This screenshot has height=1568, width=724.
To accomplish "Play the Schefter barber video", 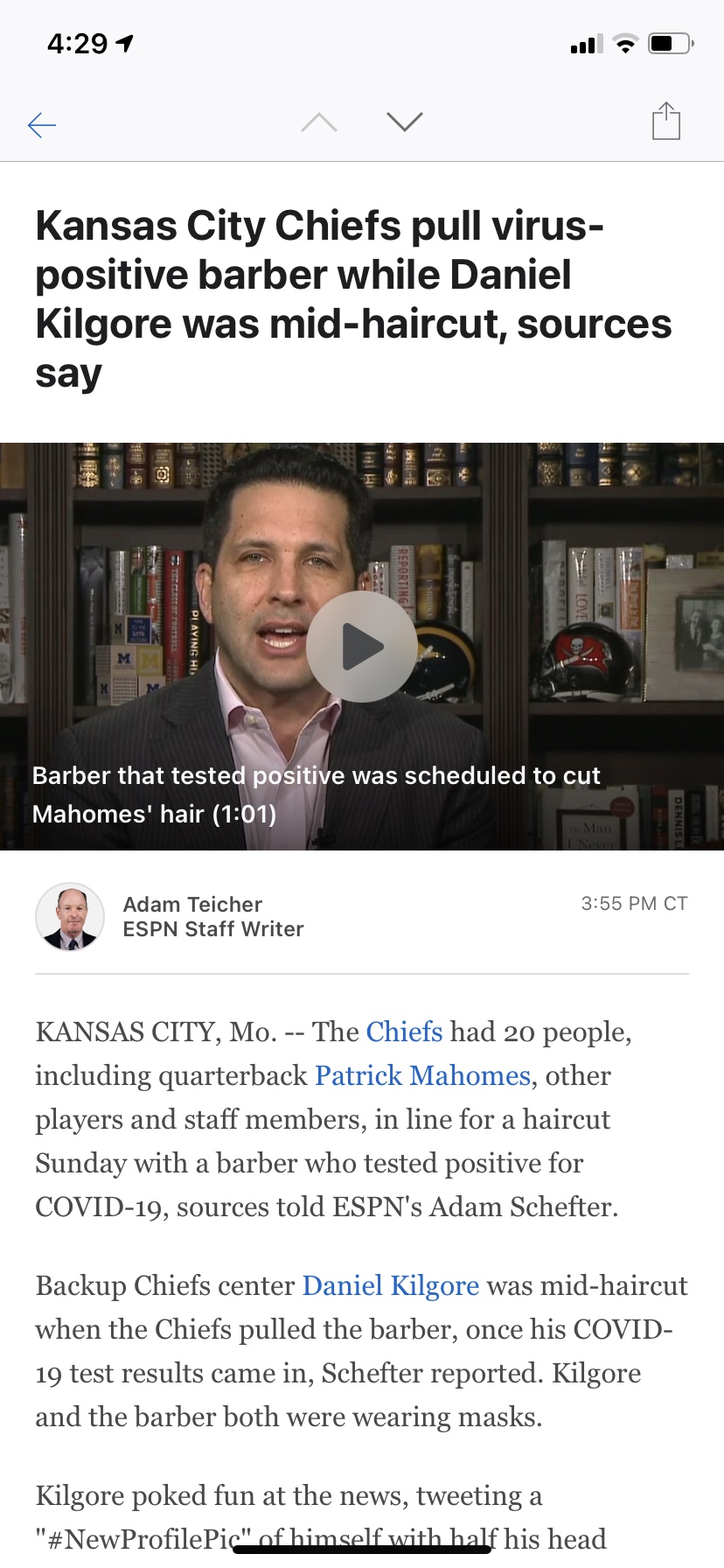I will click(362, 647).
